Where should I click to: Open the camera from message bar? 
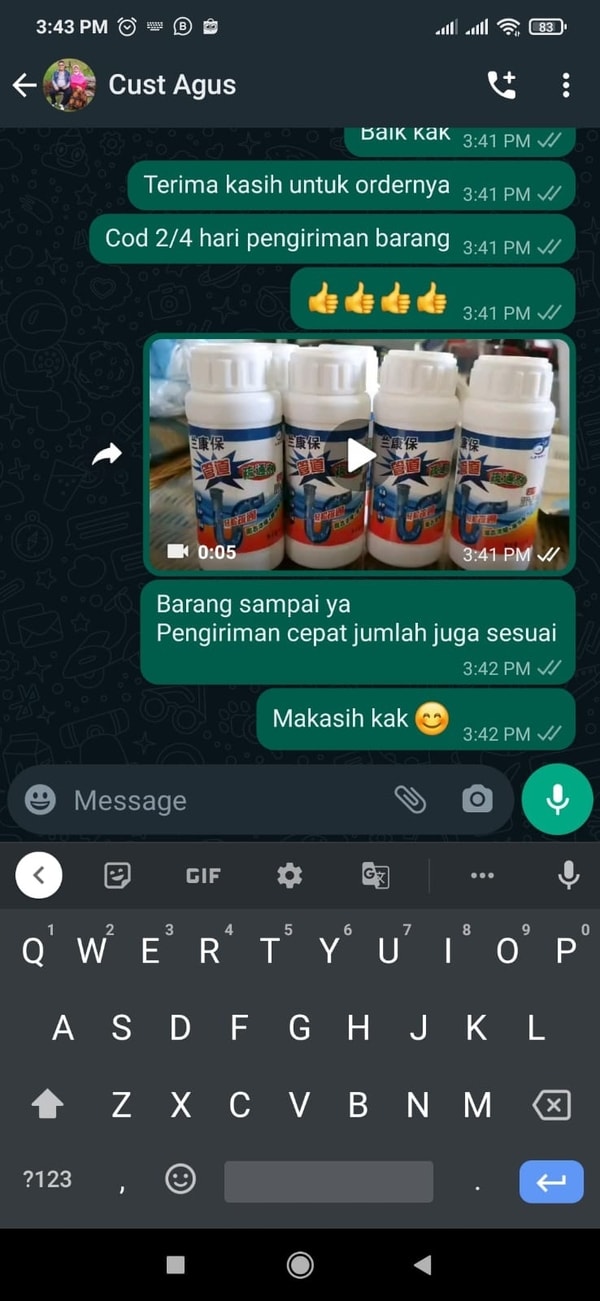[x=477, y=799]
